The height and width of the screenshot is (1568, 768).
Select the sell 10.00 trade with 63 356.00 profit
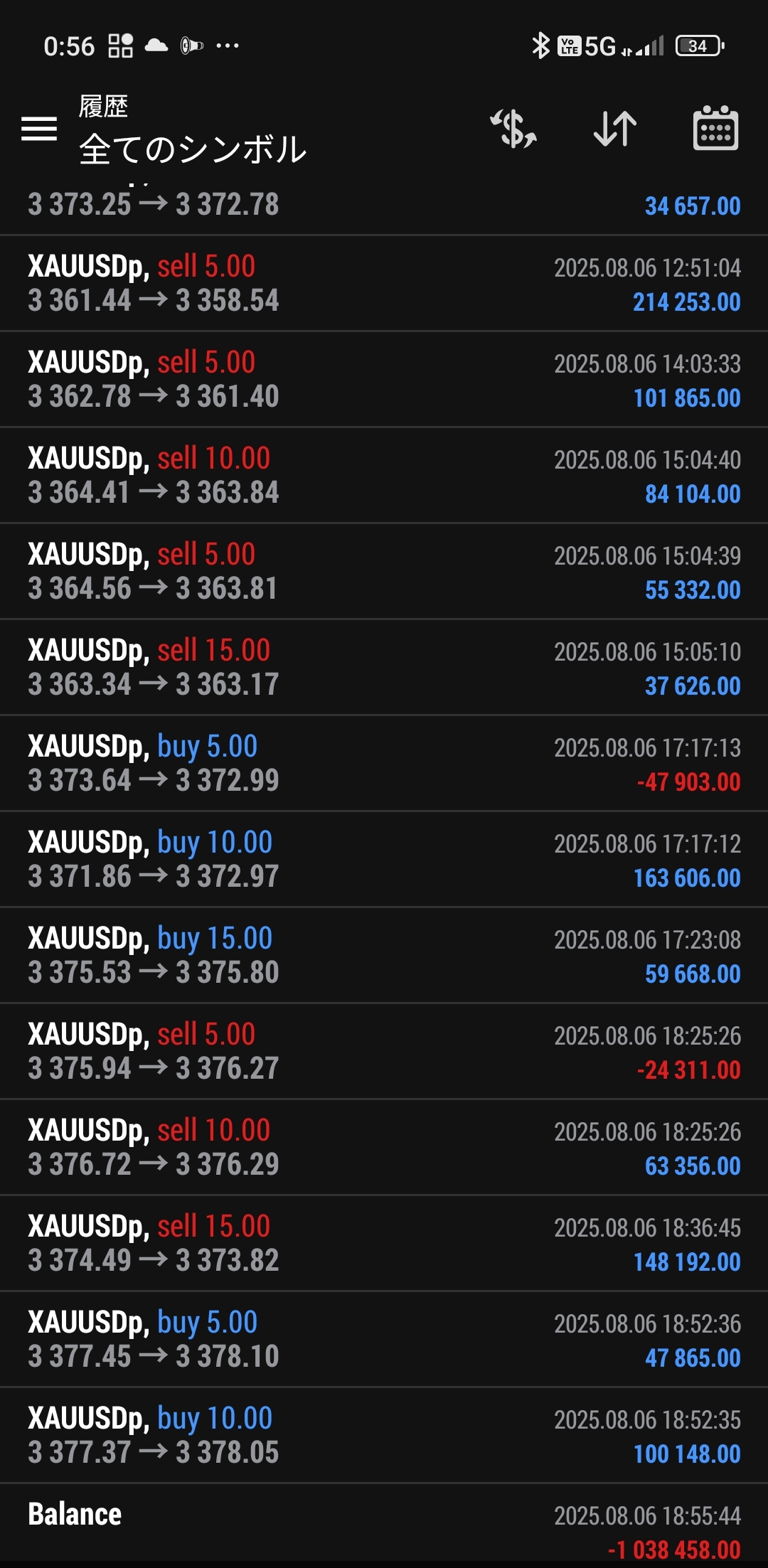384,1148
